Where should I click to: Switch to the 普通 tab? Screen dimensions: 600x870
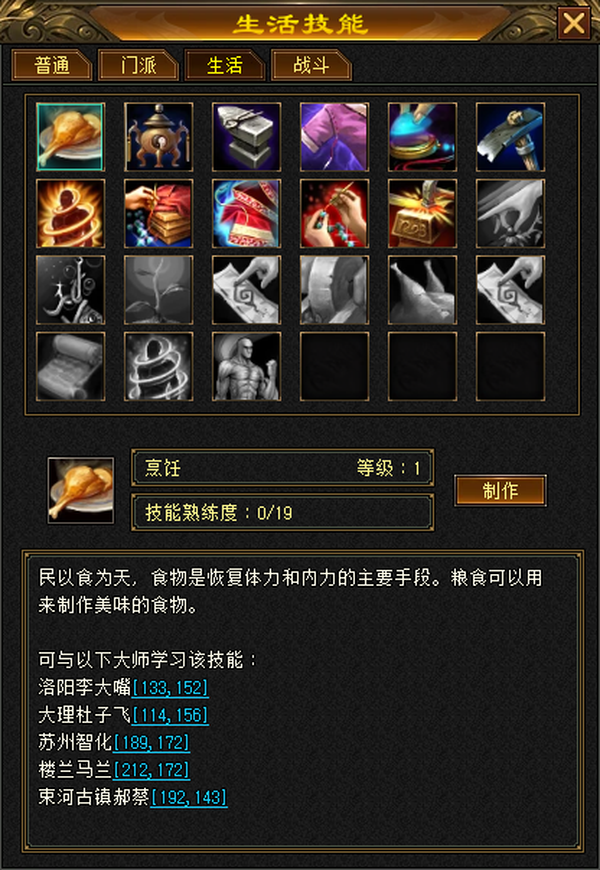coord(52,65)
